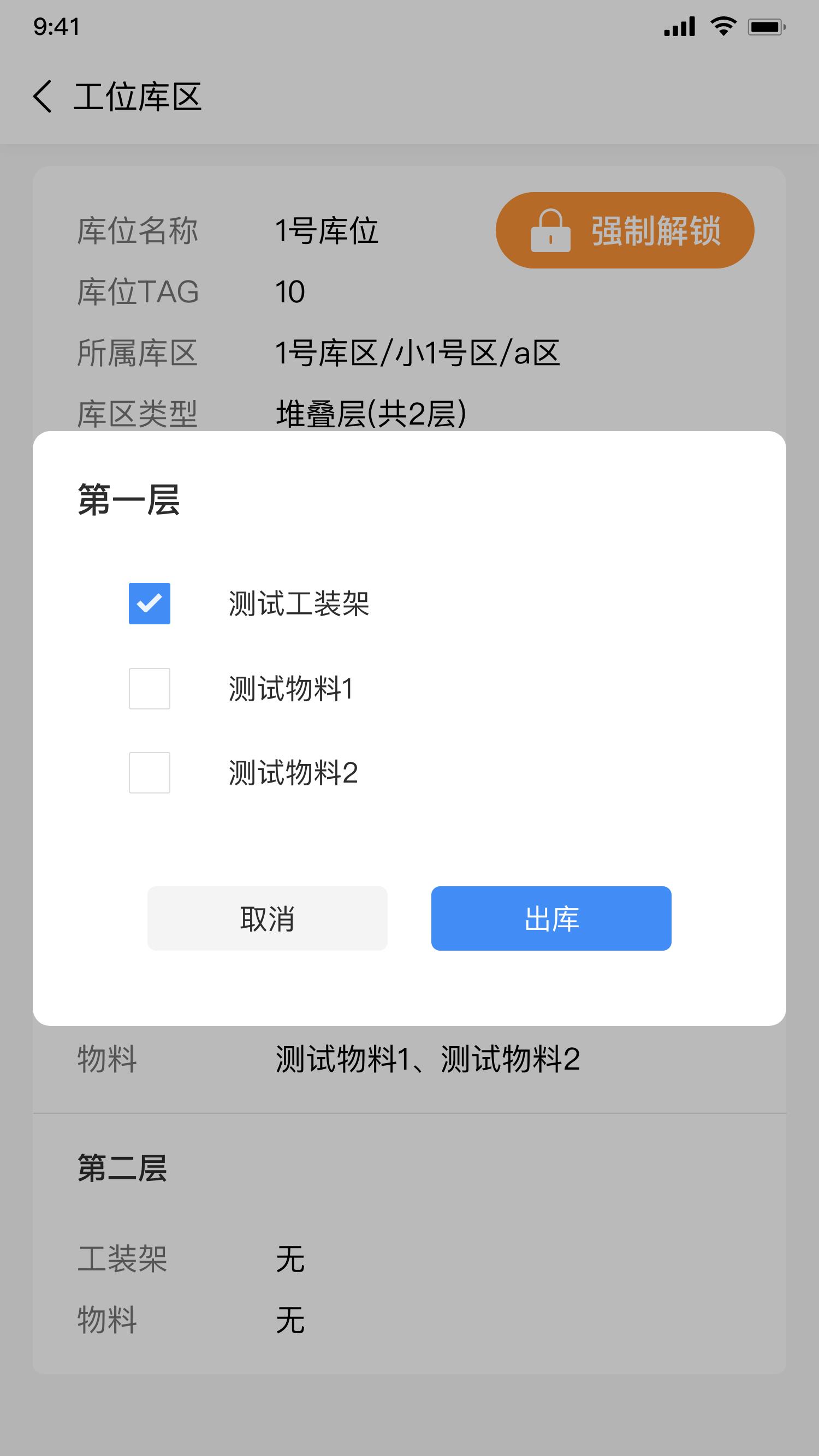The image size is (819, 1456).
Task: Uncheck the 测试工装架 checkbox
Action: [x=149, y=603]
